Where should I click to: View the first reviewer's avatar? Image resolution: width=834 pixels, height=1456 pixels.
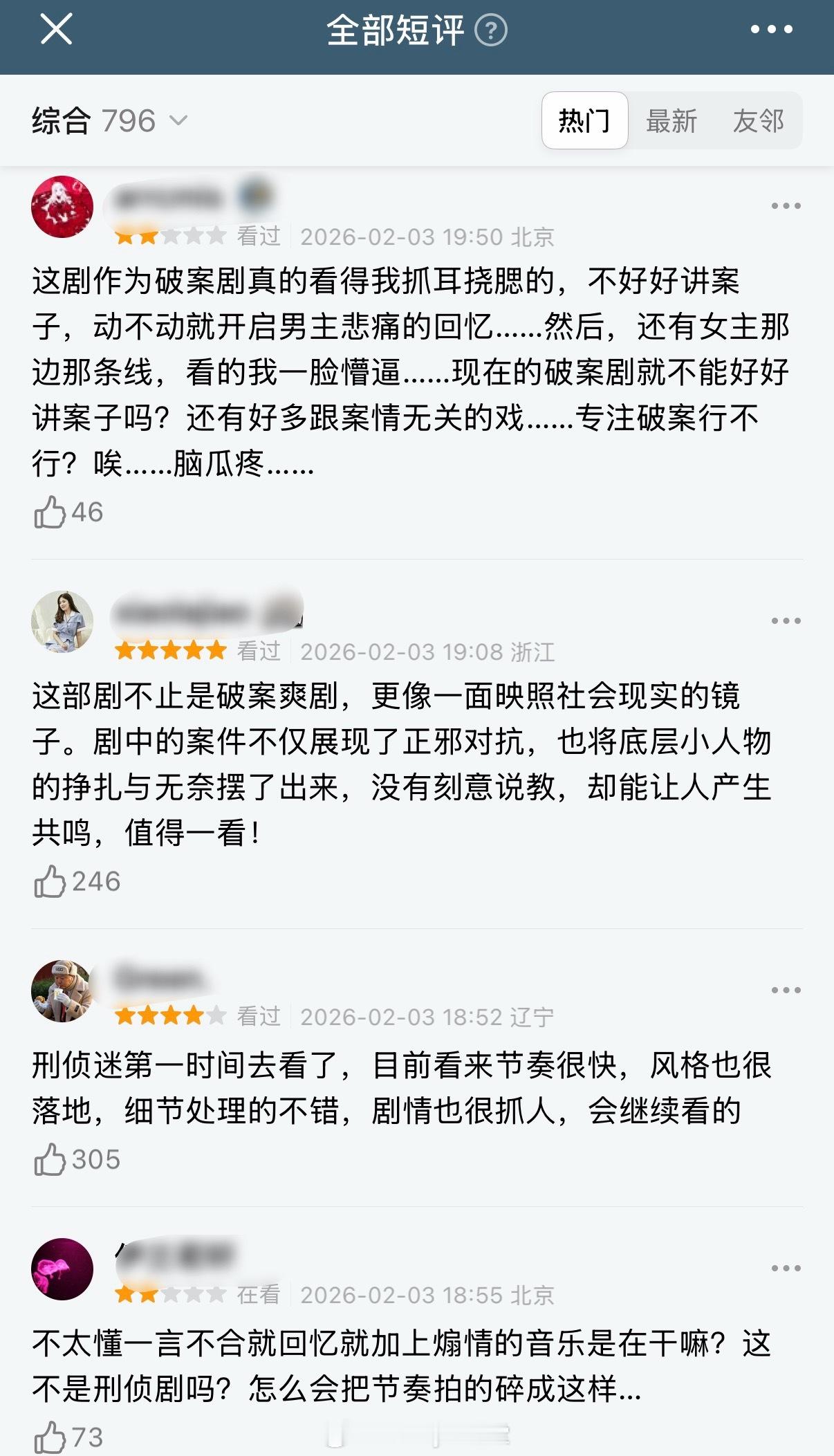click(62, 207)
